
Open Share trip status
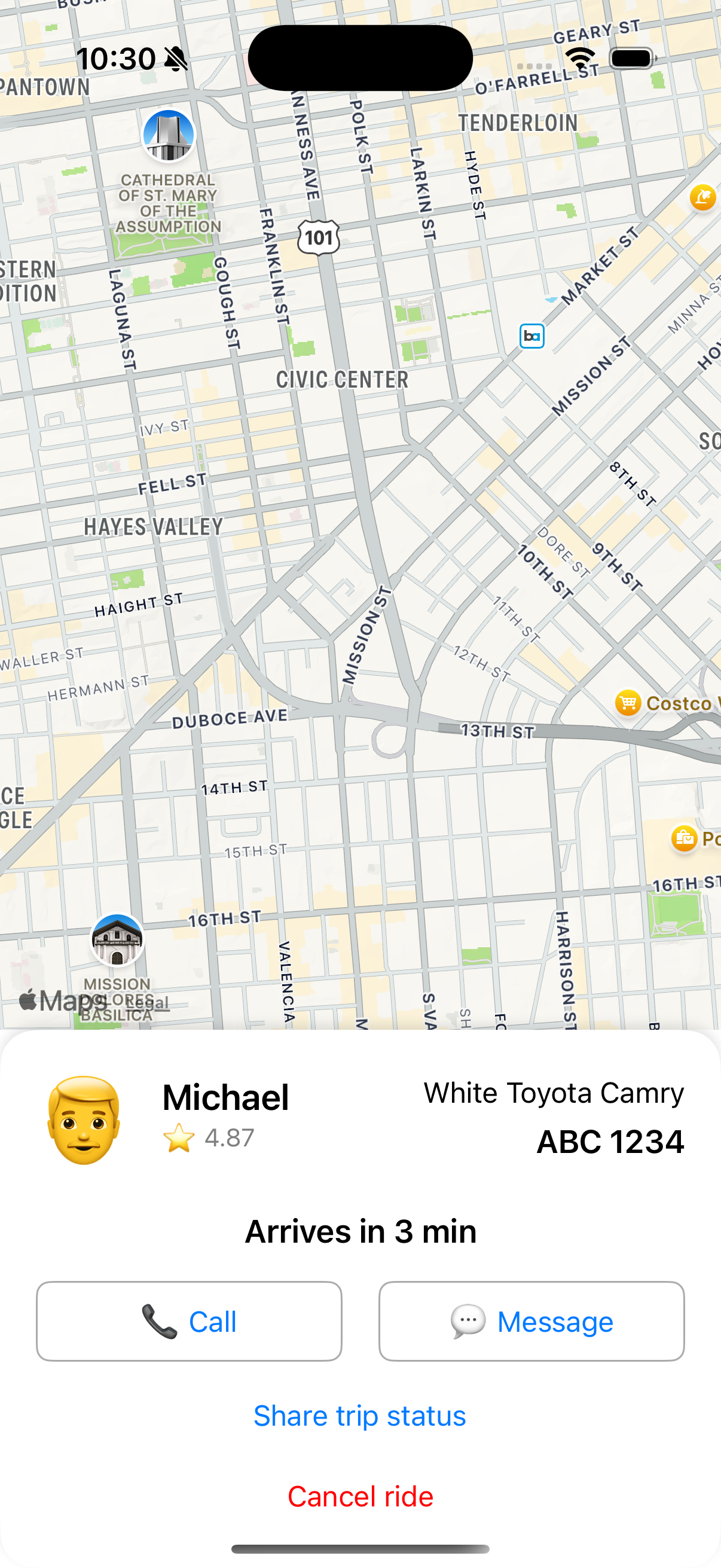pos(360,1416)
